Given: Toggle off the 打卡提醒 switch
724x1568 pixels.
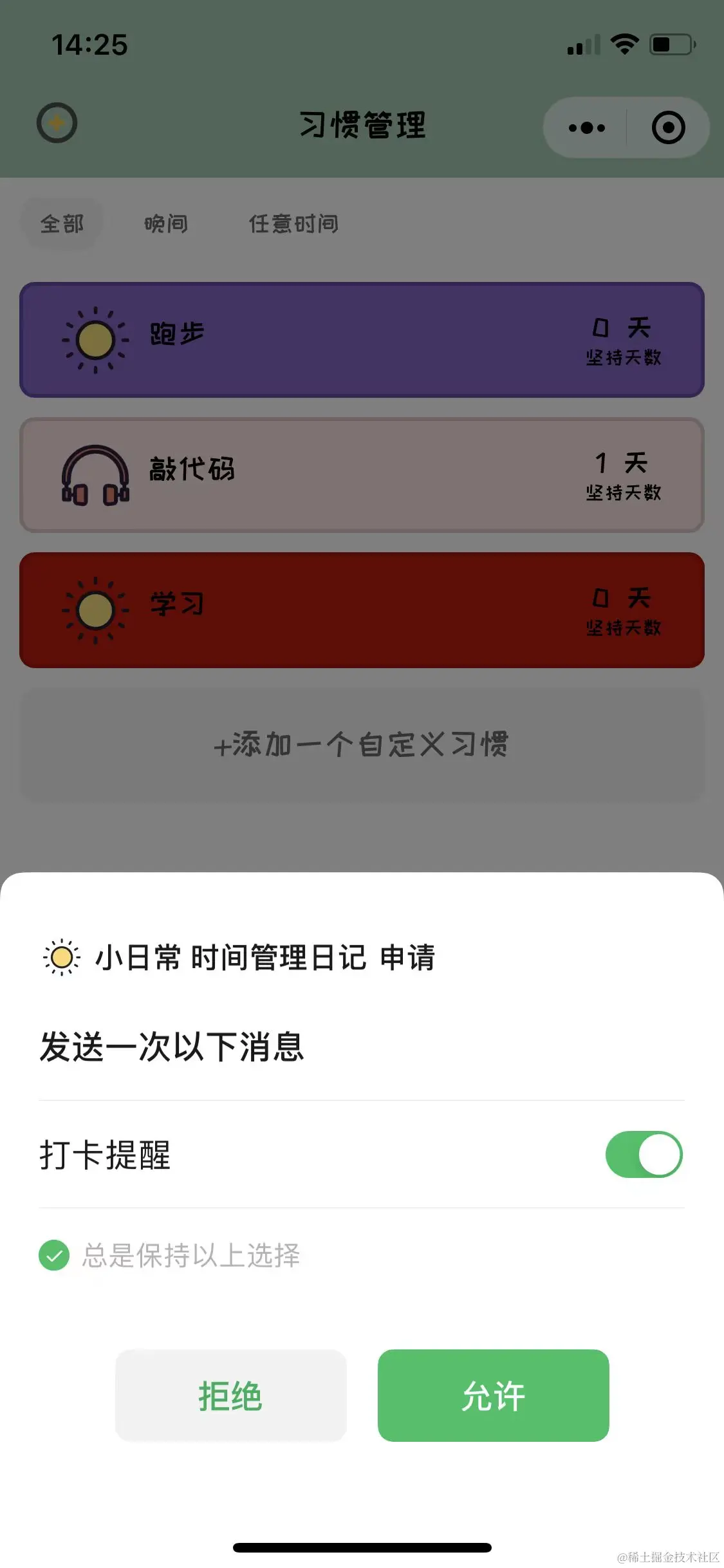Looking at the screenshot, I should [644, 1154].
